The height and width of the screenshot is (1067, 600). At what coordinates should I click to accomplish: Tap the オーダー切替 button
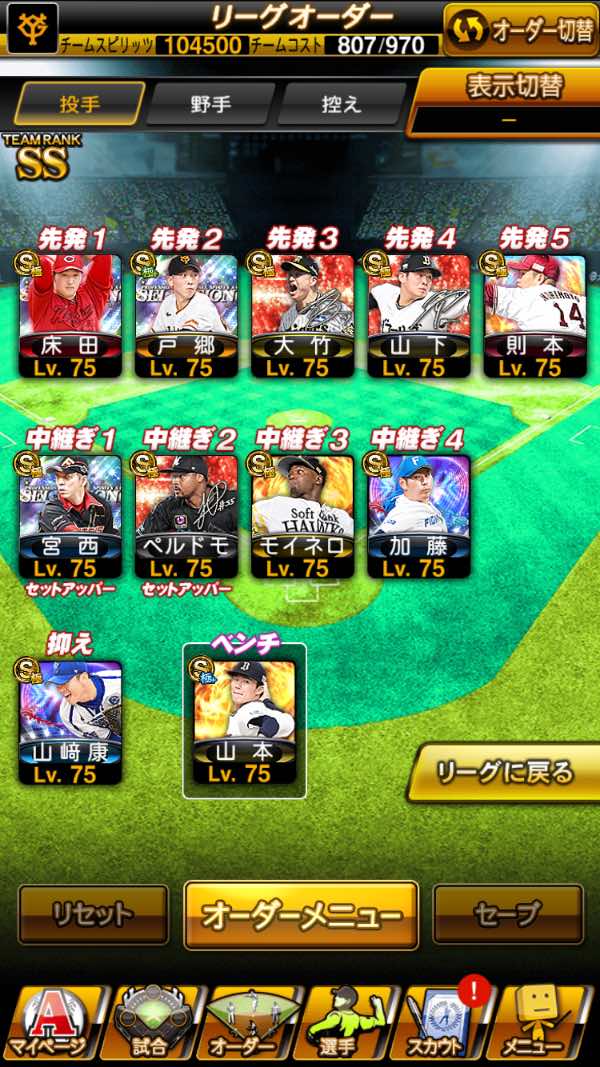pos(522,30)
